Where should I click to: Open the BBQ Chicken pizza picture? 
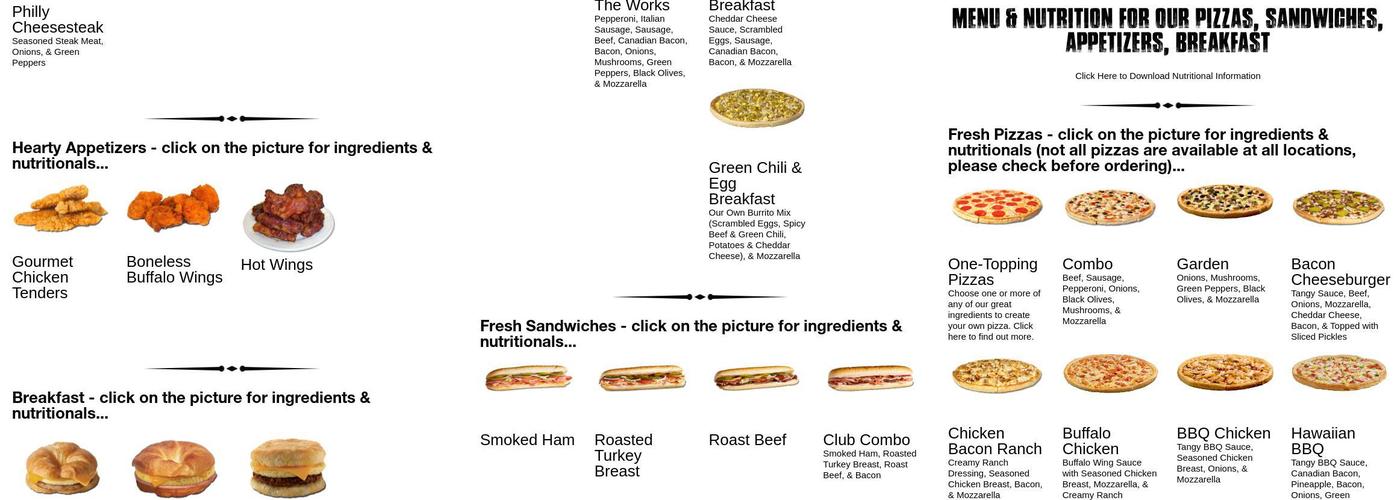pyautogui.click(x=1224, y=373)
